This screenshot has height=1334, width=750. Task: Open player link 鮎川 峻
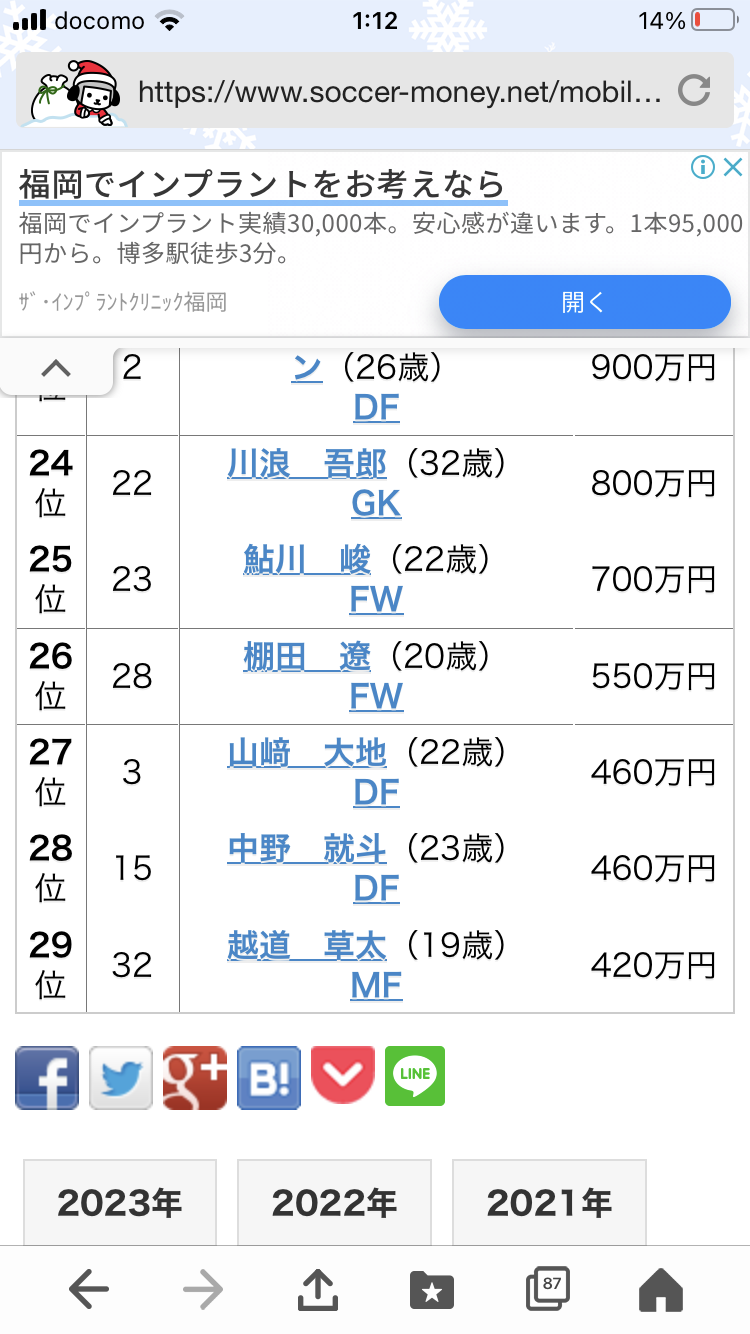pos(307,560)
